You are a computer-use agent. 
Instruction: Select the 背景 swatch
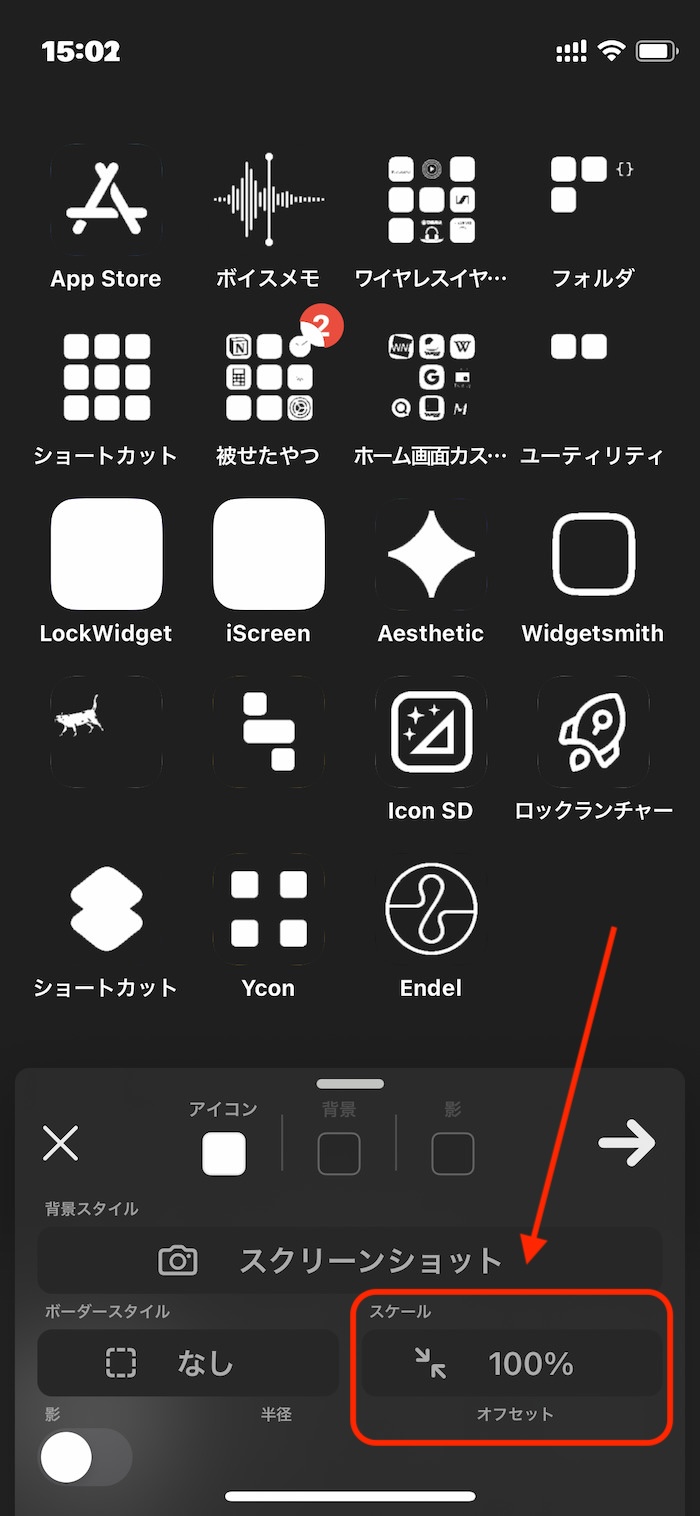pos(339,1154)
